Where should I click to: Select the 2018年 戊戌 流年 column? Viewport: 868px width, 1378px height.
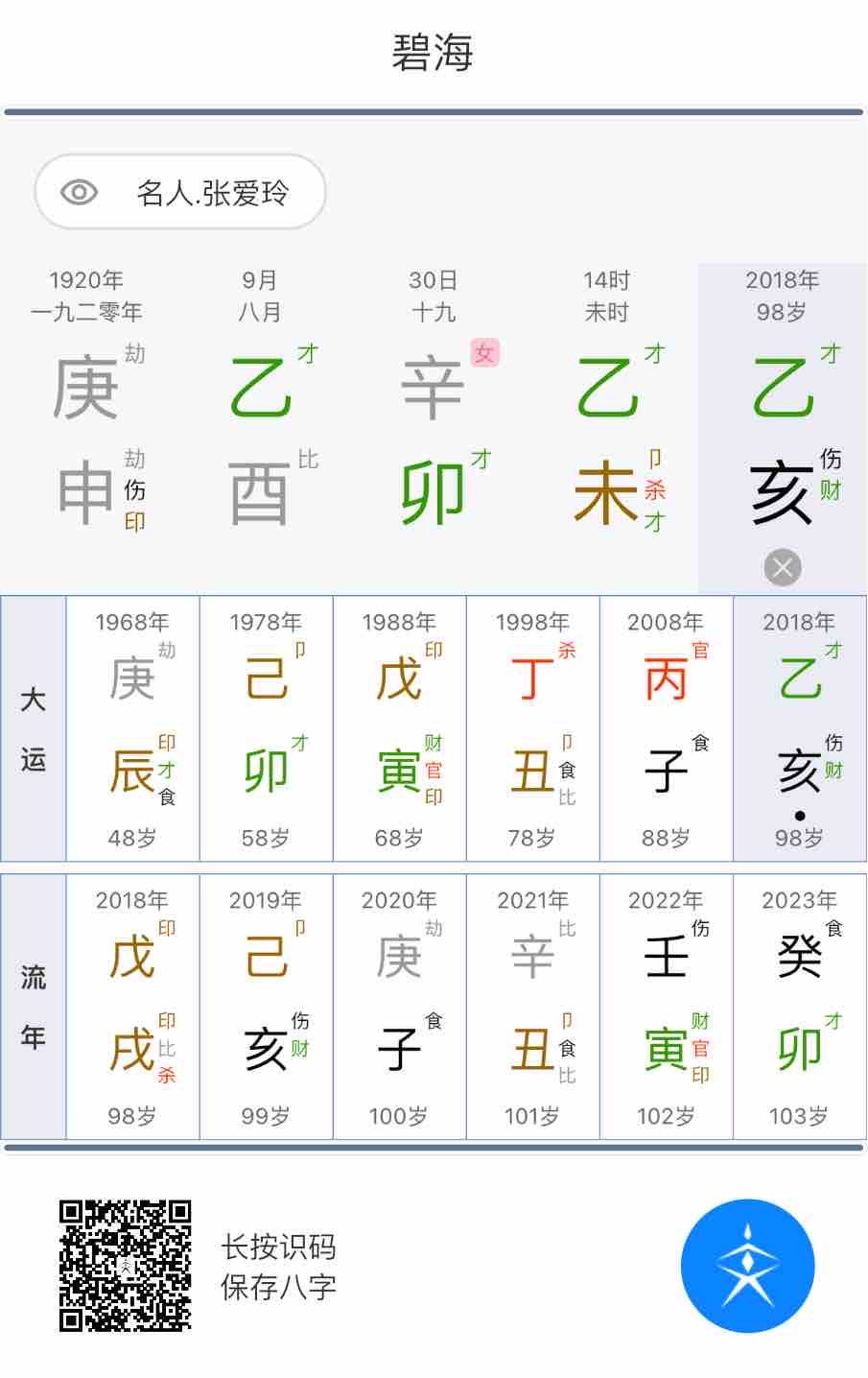point(132,1007)
